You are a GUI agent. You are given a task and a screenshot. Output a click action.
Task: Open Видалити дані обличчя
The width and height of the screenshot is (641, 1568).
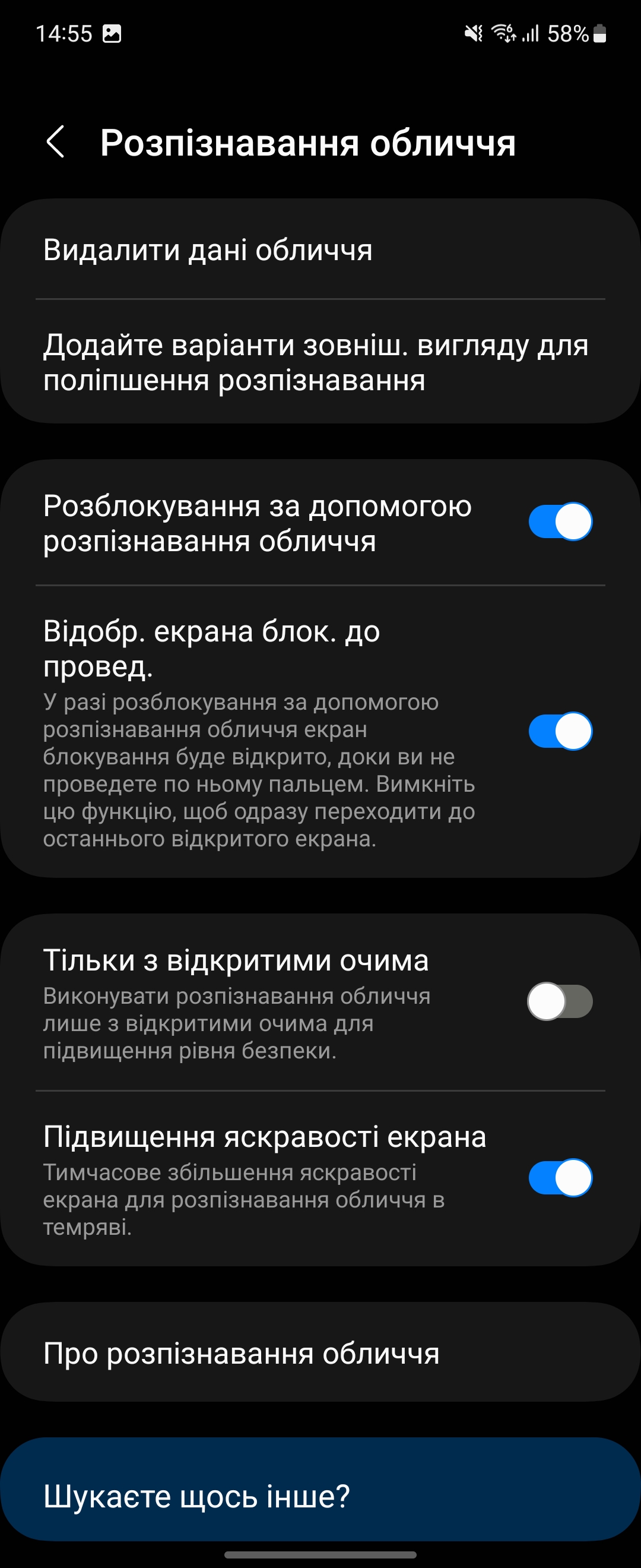[x=207, y=250]
